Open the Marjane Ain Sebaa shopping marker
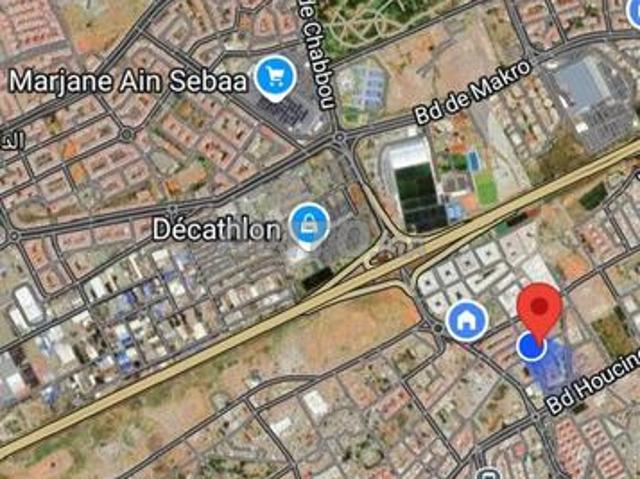The height and width of the screenshot is (479, 640). pos(272,76)
